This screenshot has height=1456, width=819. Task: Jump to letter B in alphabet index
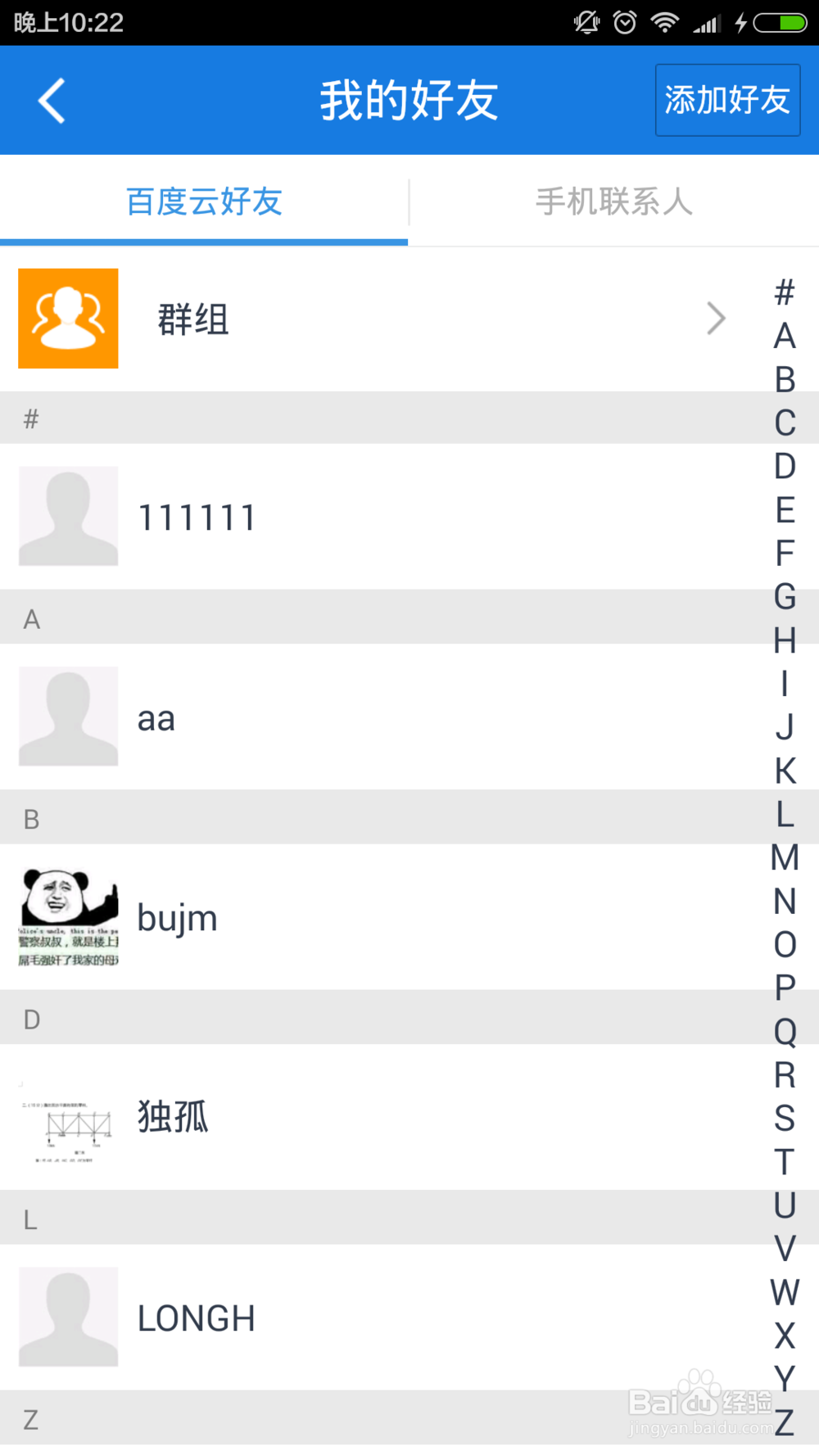click(785, 381)
